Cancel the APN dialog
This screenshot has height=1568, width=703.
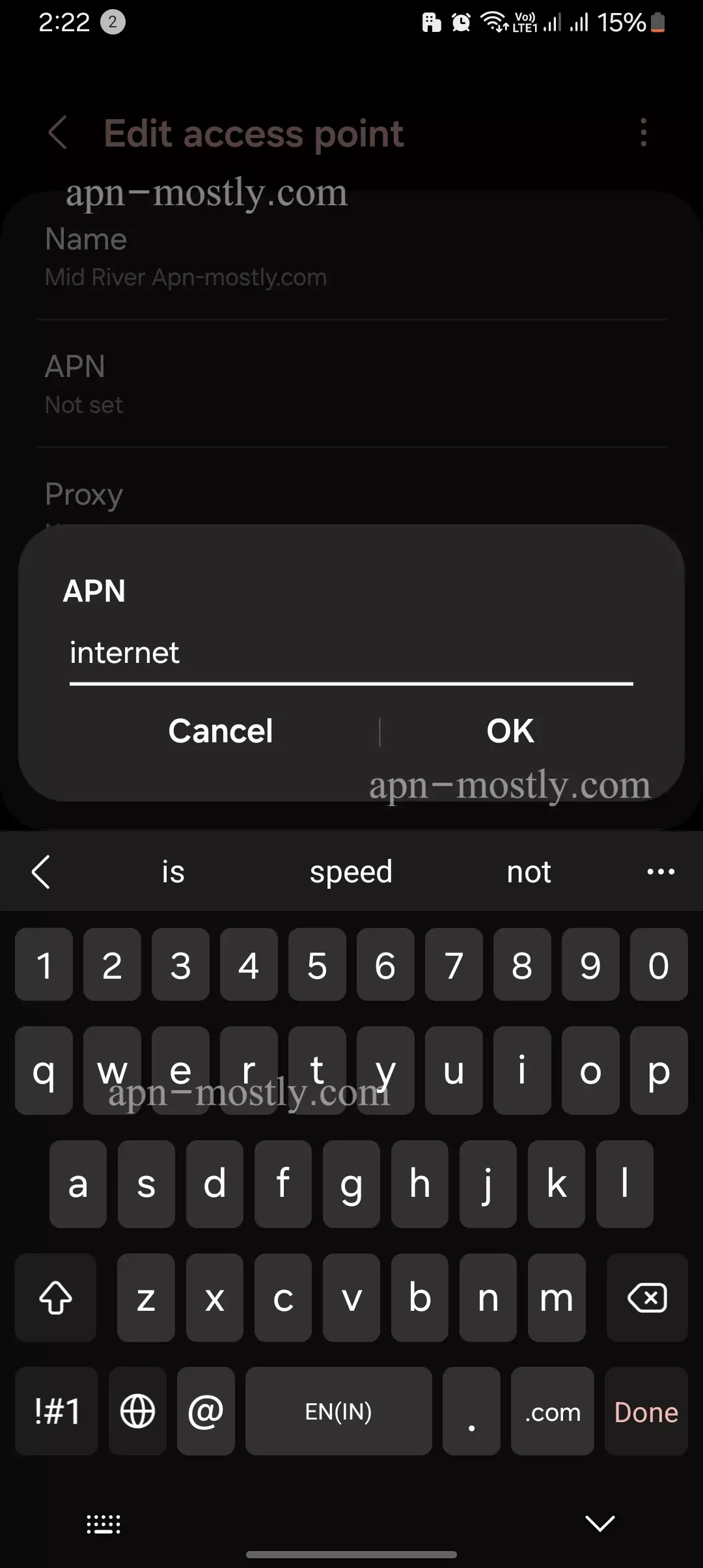tap(221, 731)
